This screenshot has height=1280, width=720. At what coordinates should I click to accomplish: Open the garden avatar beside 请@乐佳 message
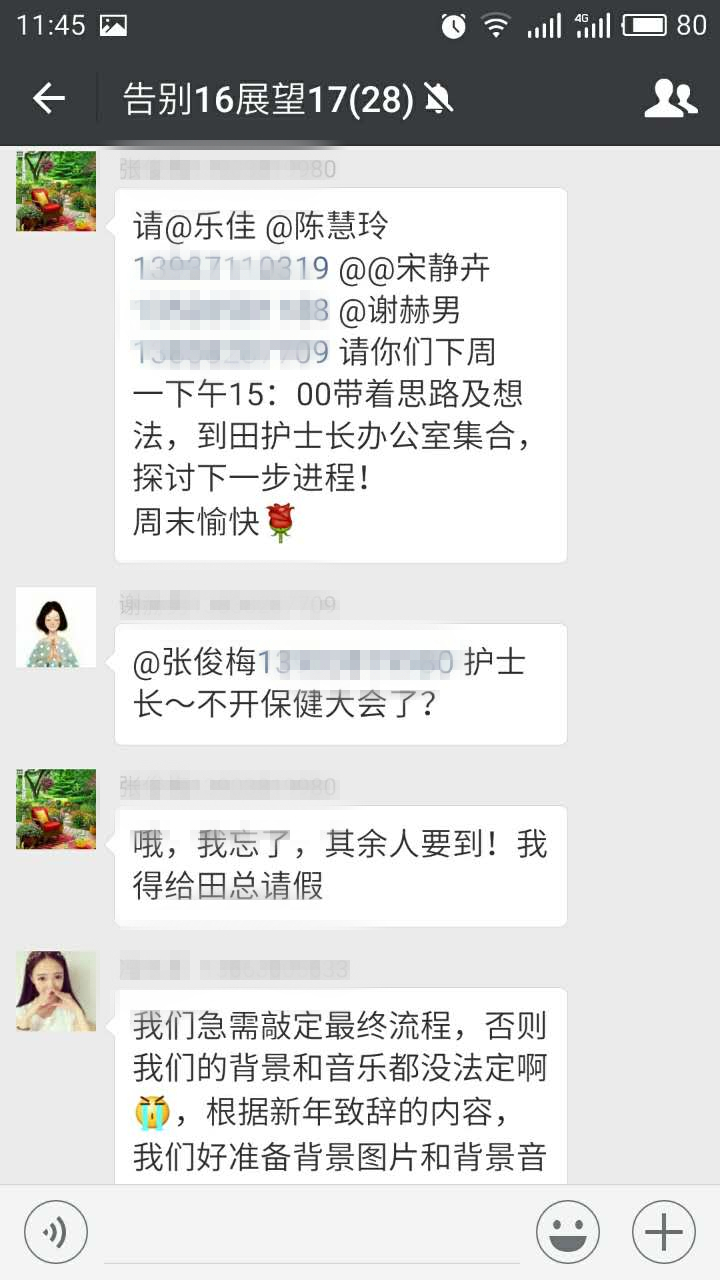(x=56, y=191)
